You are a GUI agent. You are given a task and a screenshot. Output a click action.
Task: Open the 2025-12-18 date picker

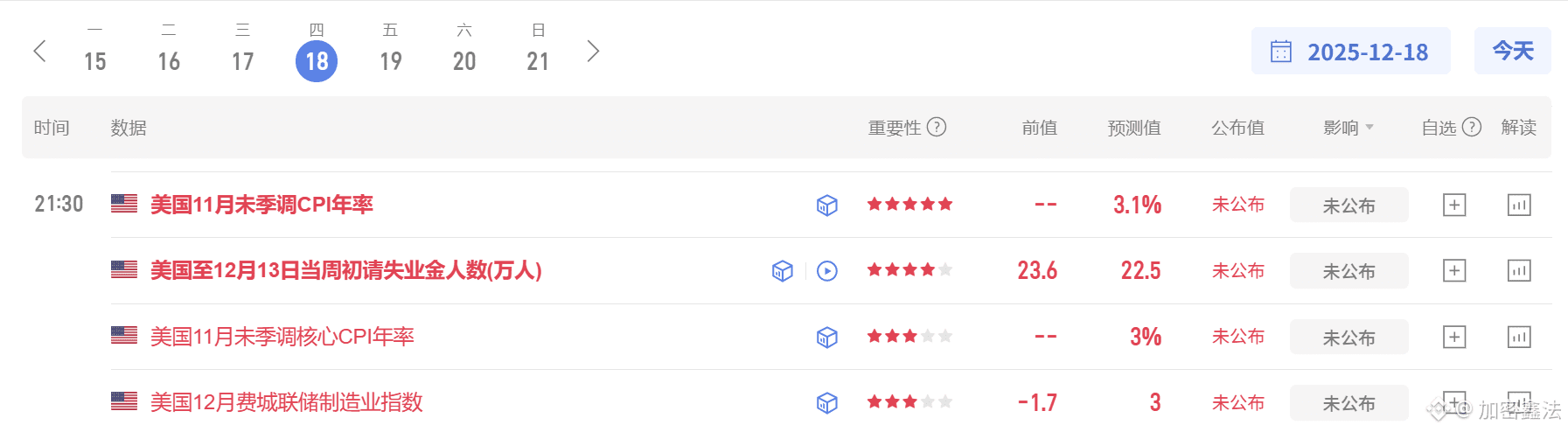(1350, 52)
